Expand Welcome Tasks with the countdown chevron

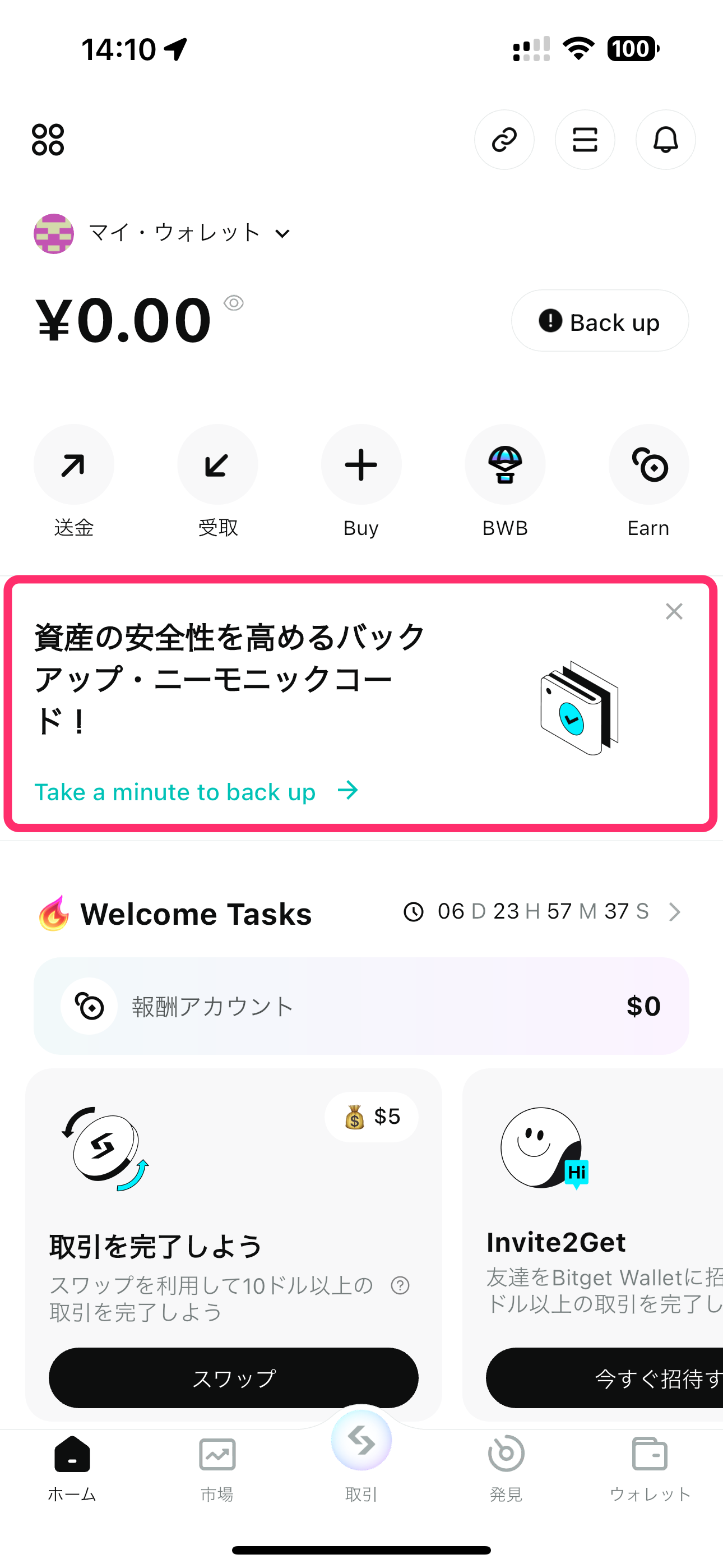click(674, 912)
